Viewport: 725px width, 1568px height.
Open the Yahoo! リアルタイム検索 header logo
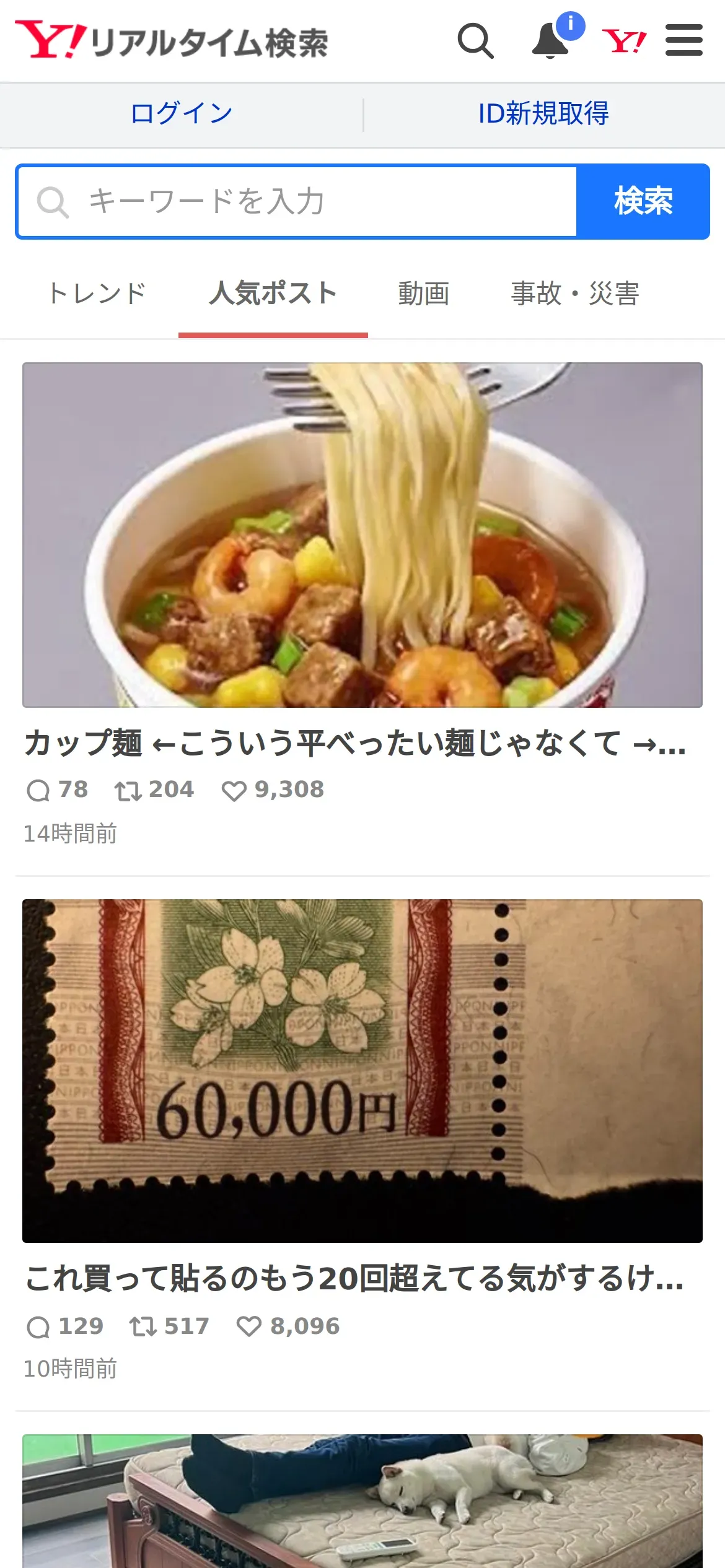tap(172, 40)
